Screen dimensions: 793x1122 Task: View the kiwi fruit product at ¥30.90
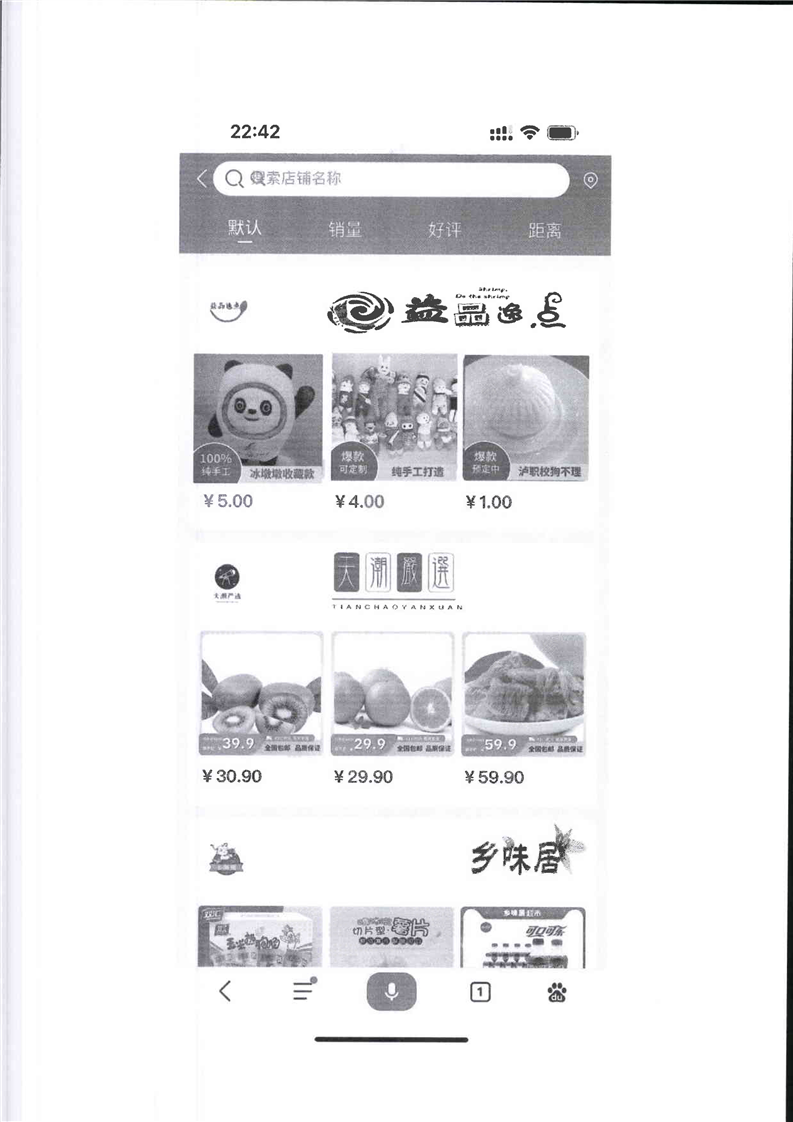point(260,695)
